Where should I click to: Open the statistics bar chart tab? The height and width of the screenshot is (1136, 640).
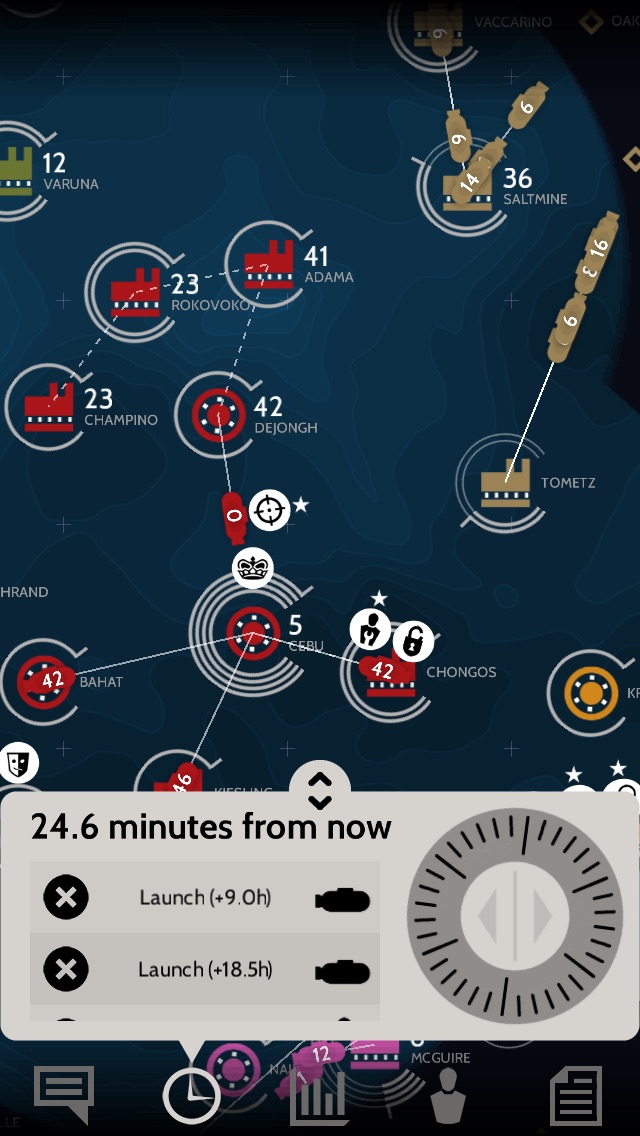coord(319,1097)
